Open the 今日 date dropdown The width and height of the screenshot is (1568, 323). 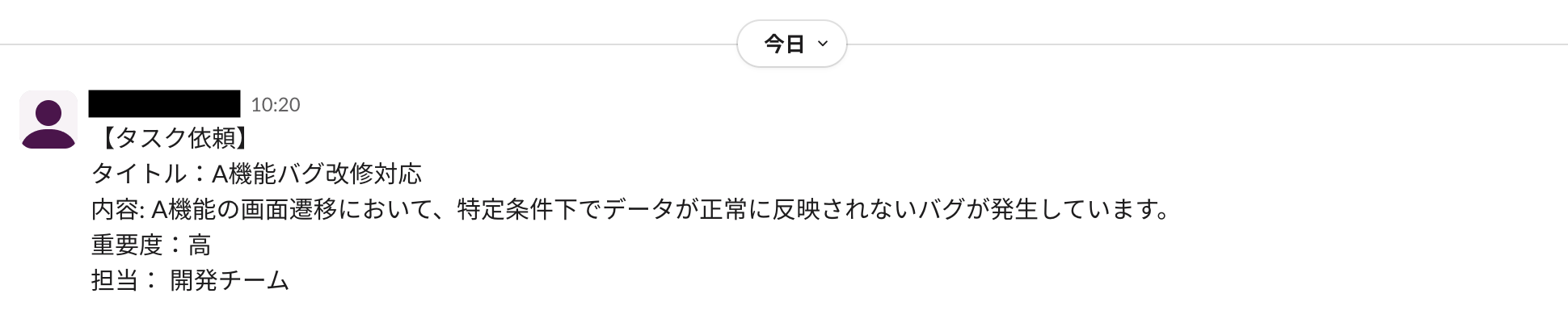791,44
